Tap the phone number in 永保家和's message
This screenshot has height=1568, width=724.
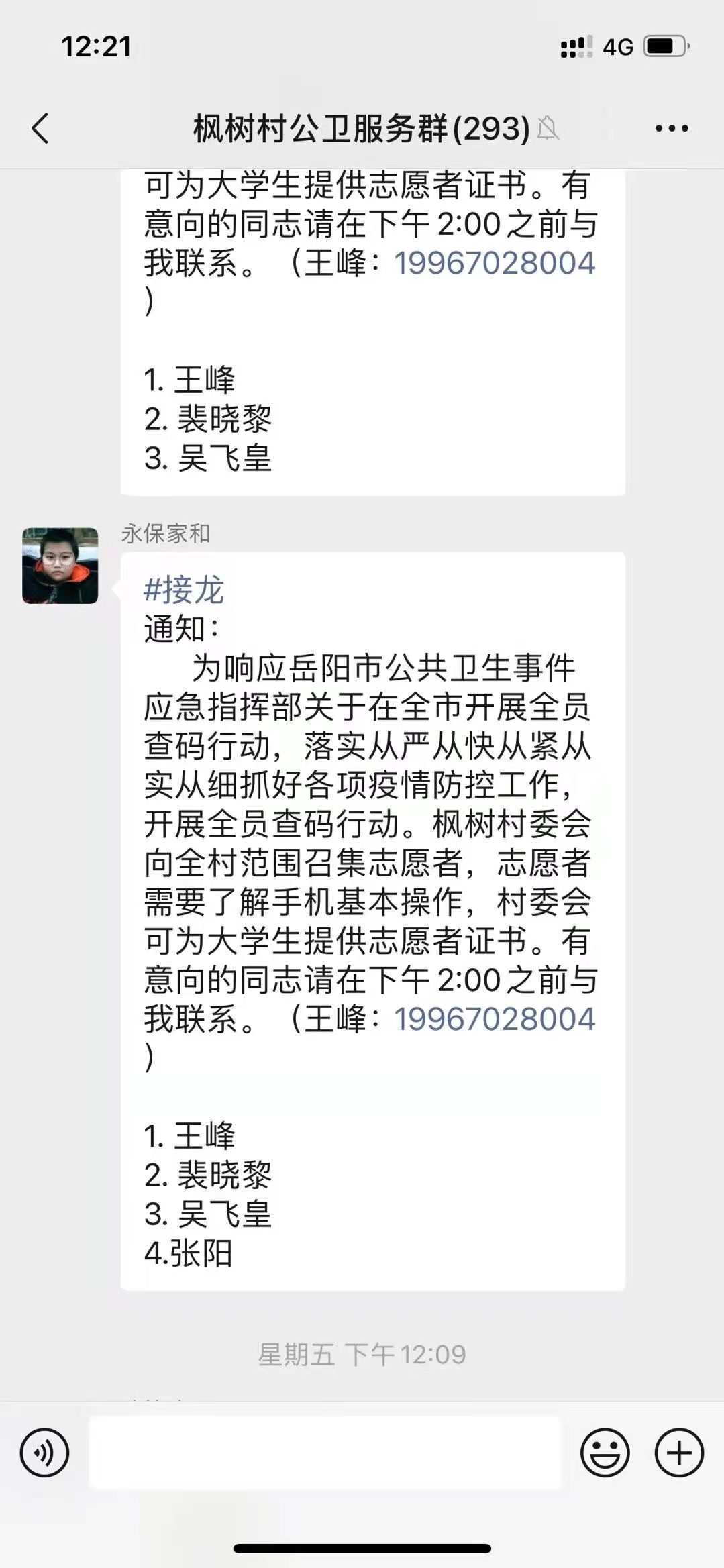point(495,1018)
